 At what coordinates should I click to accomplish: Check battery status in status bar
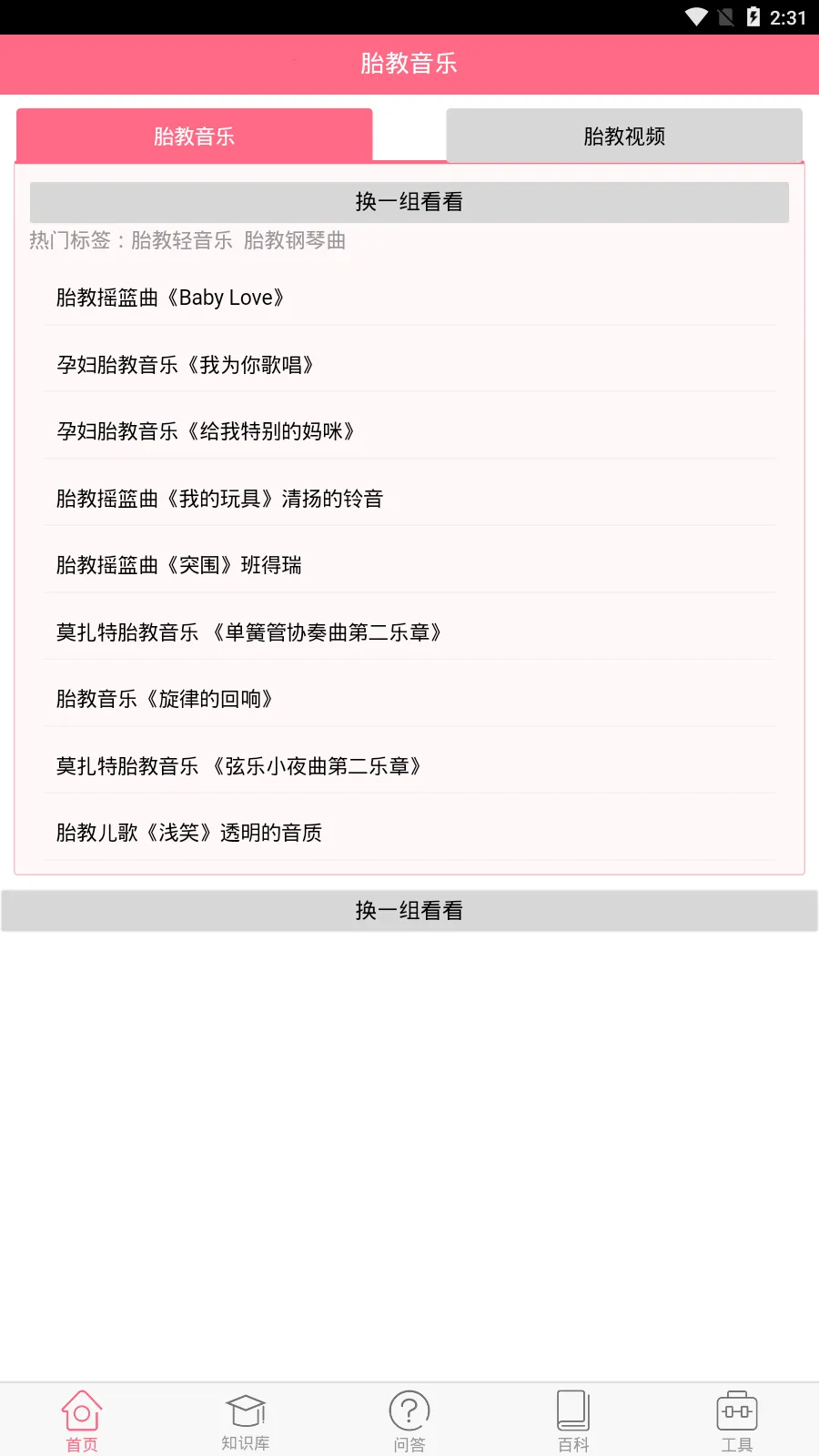[x=752, y=15]
